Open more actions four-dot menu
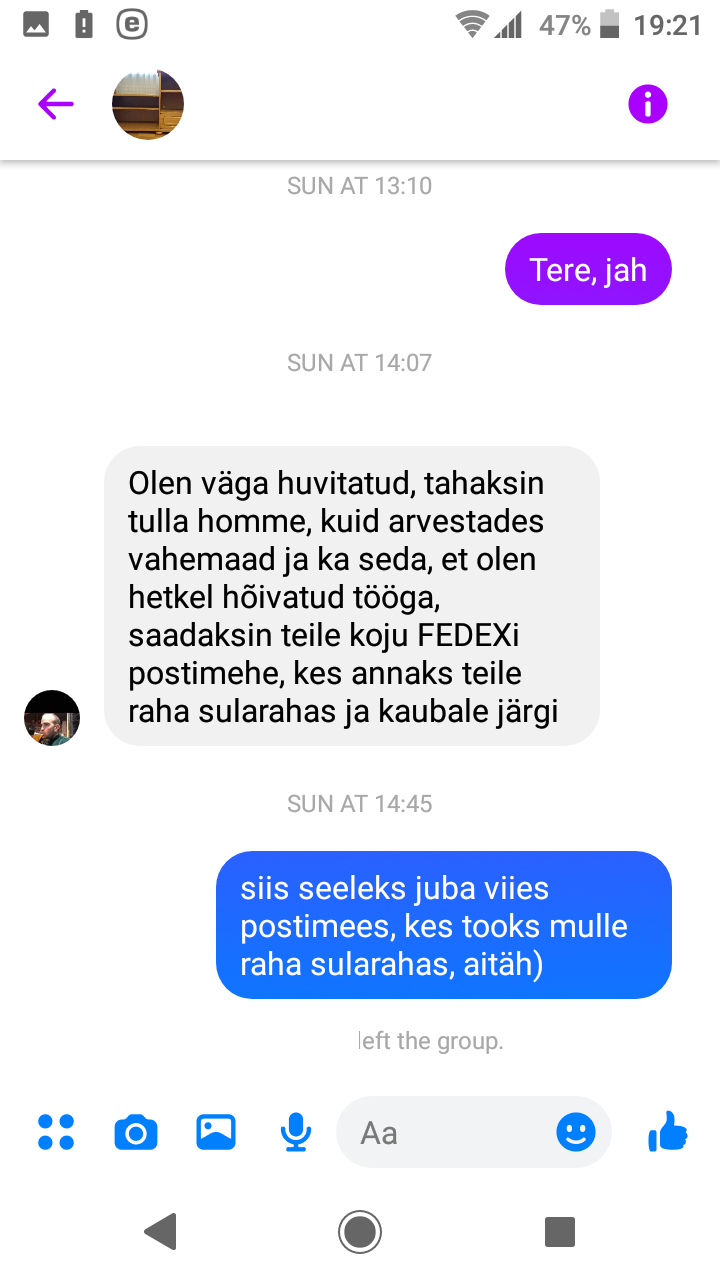 click(56, 1132)
